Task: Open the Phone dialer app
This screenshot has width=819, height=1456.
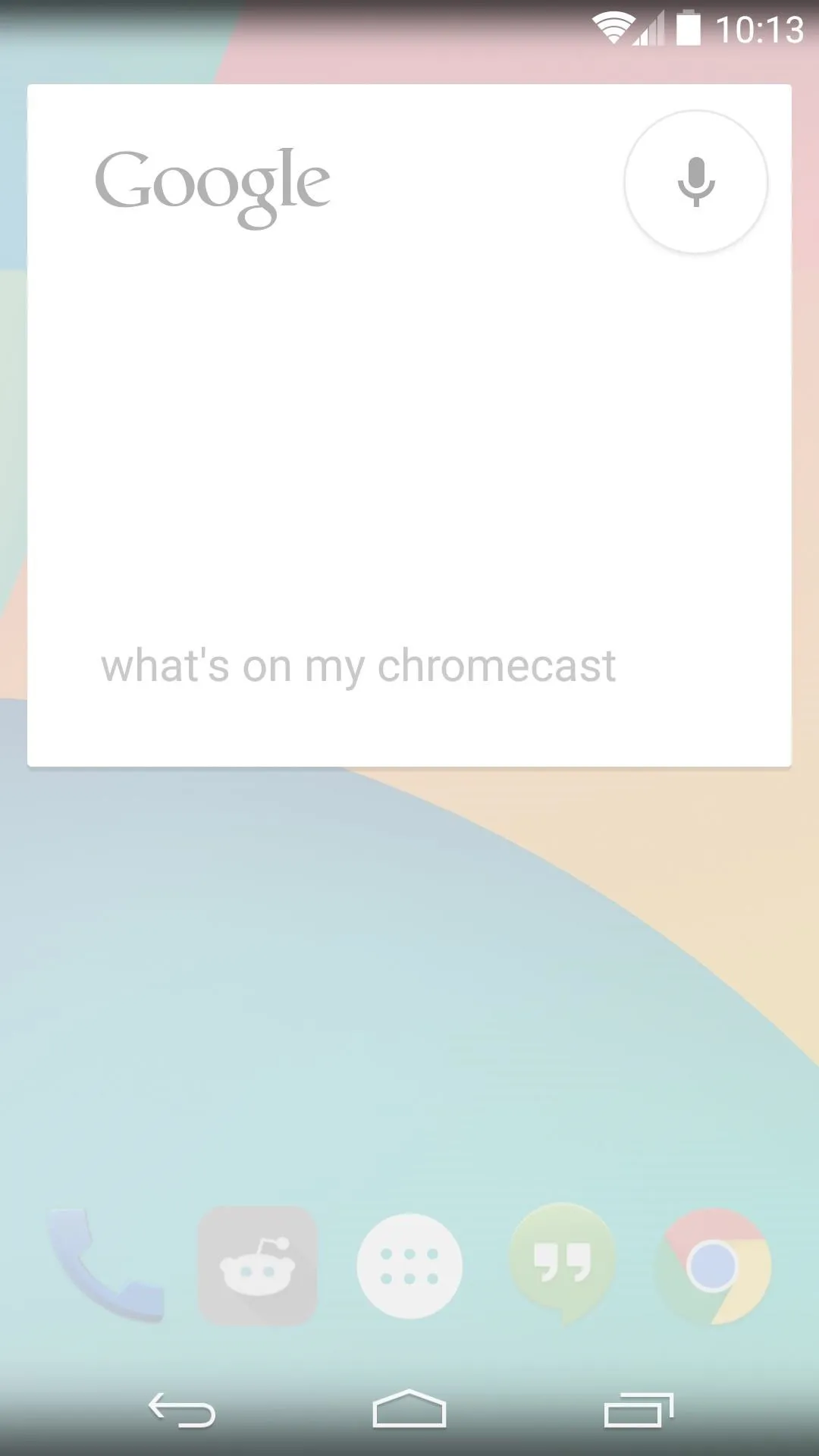Action: click(105, 1265)
